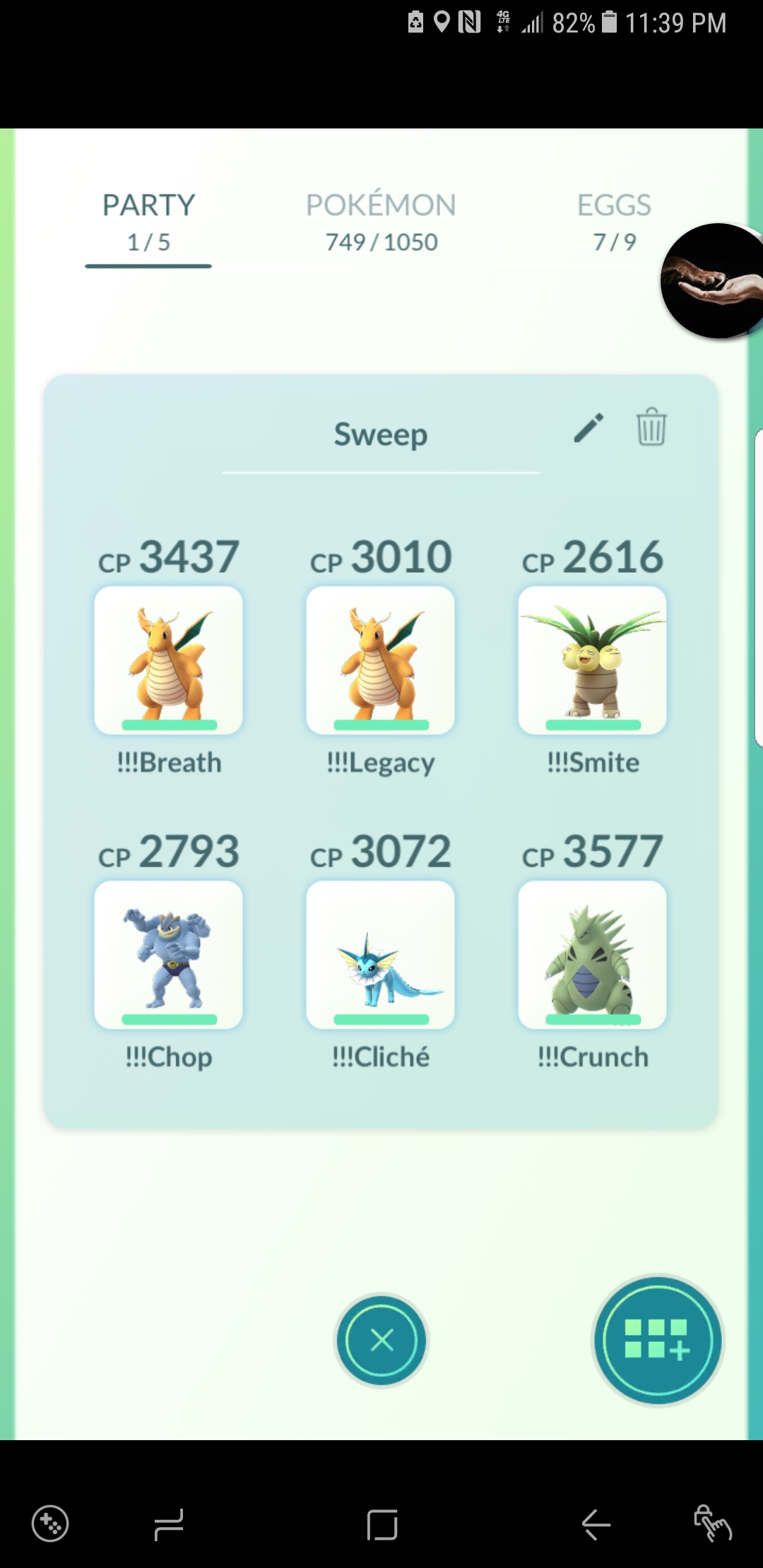Viewport: 763px width, 1568px height.
Task: Tap the floating hand overlay bubble
Action: (712, 281)
